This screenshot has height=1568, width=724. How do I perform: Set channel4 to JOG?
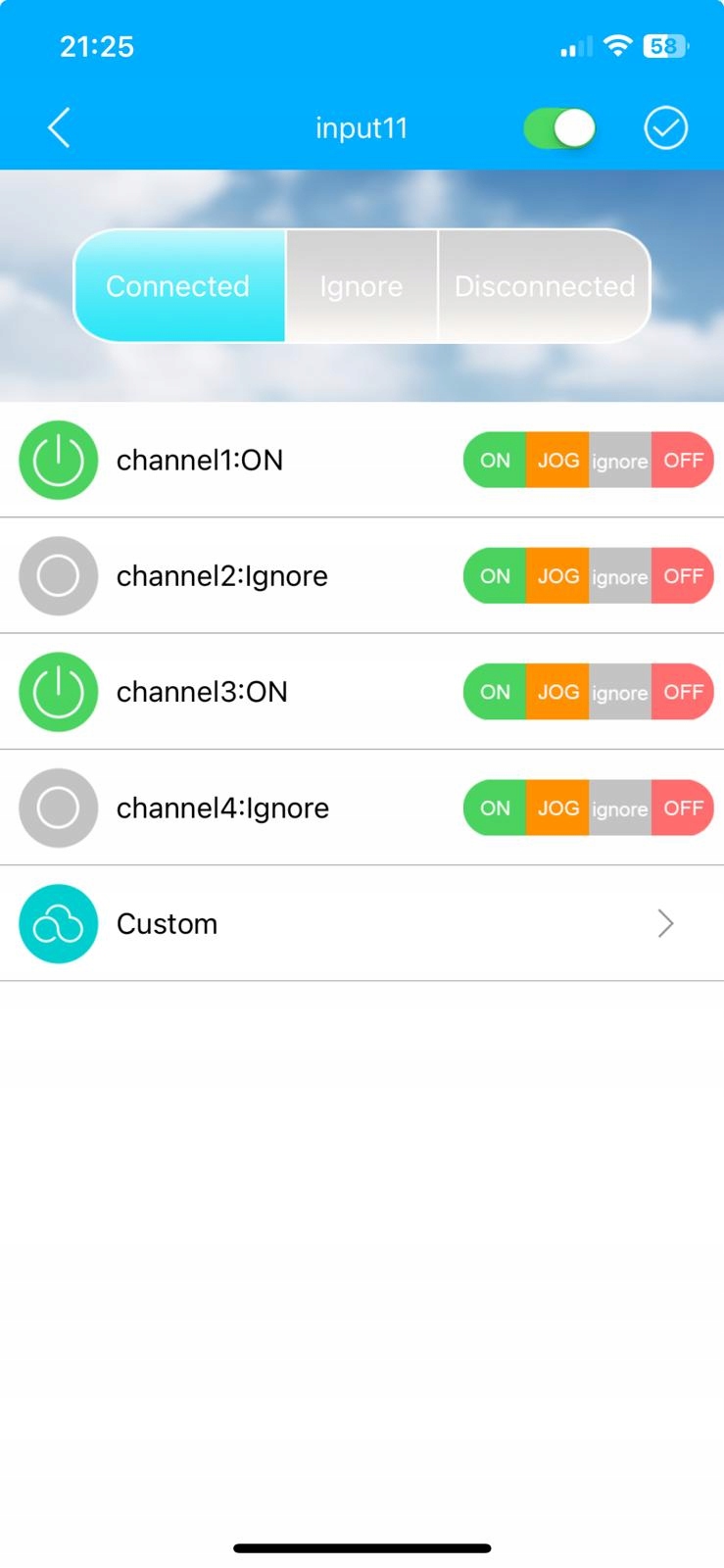click(x=557, y=808)
